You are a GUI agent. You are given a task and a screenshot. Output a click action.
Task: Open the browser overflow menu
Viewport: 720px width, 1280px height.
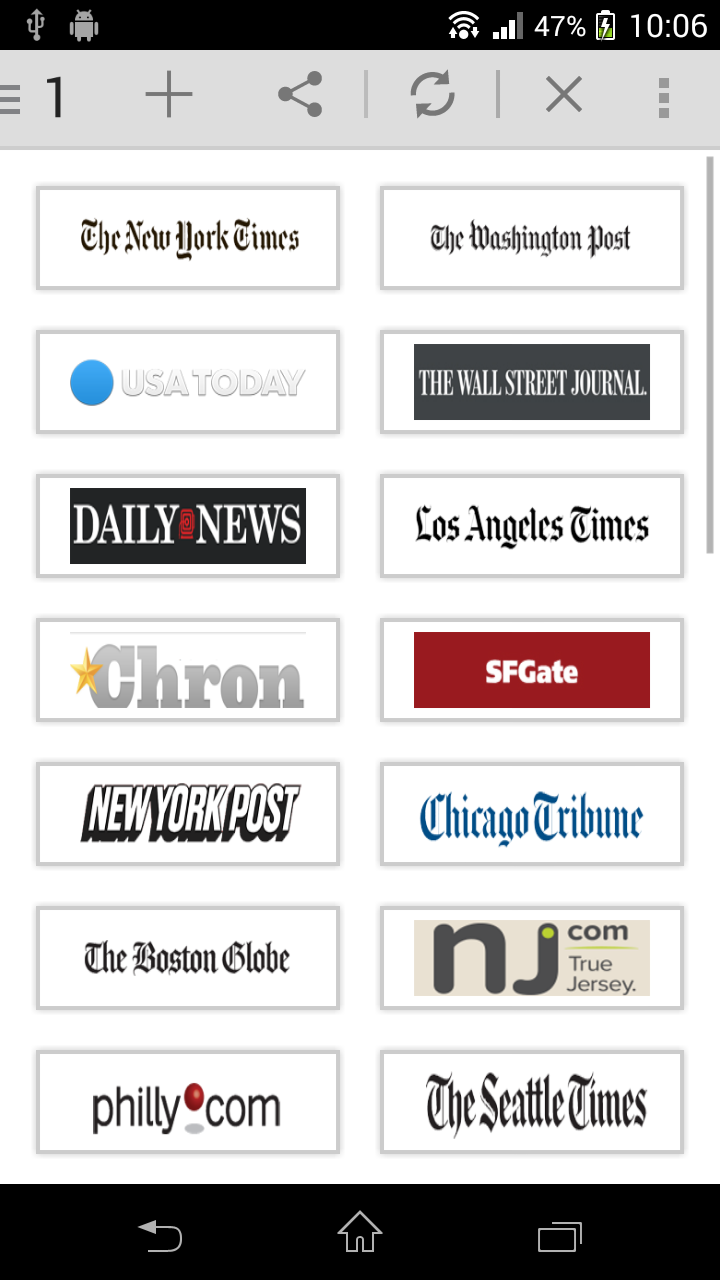664,94
